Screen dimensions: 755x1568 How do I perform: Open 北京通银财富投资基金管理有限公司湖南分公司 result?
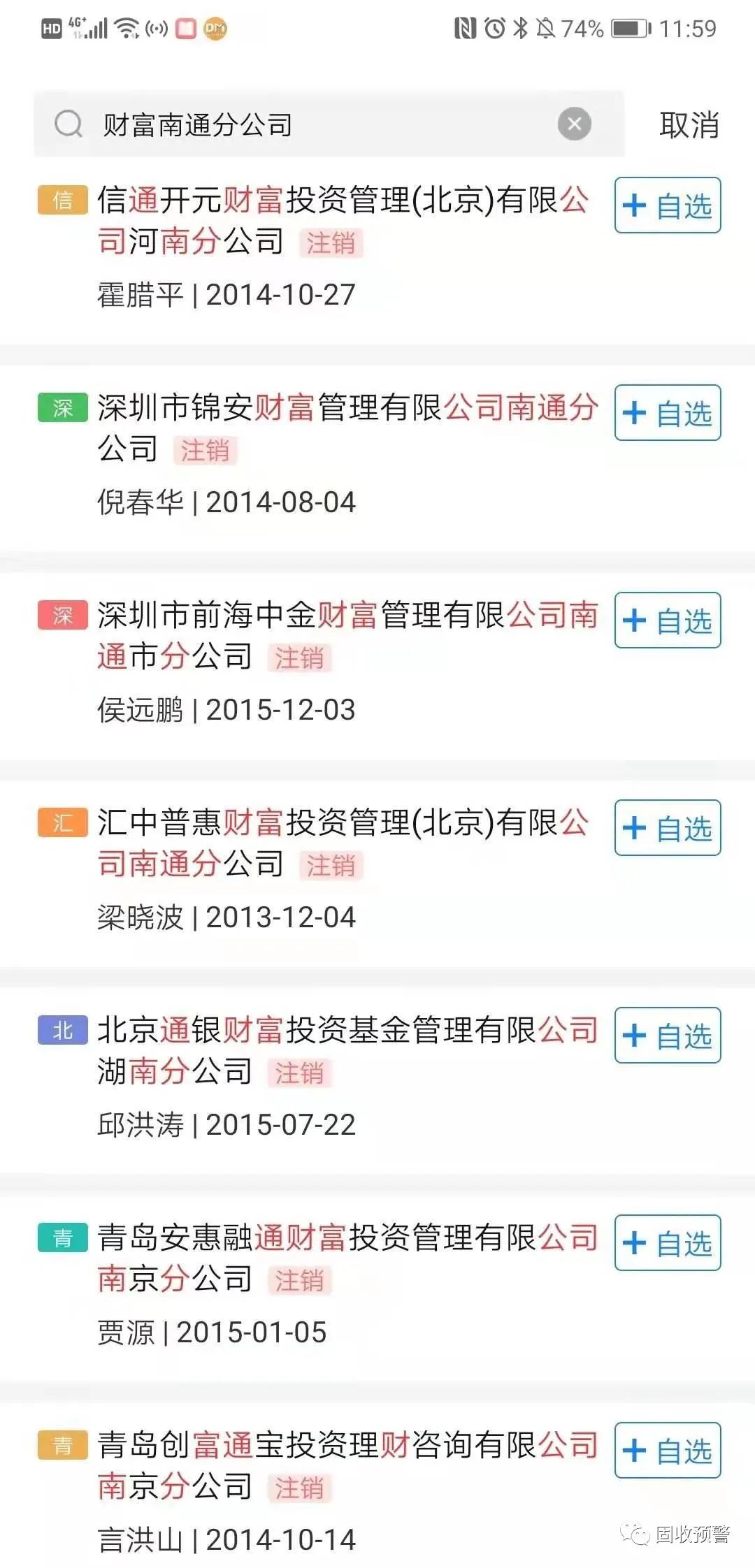[x=346, y=1050]
